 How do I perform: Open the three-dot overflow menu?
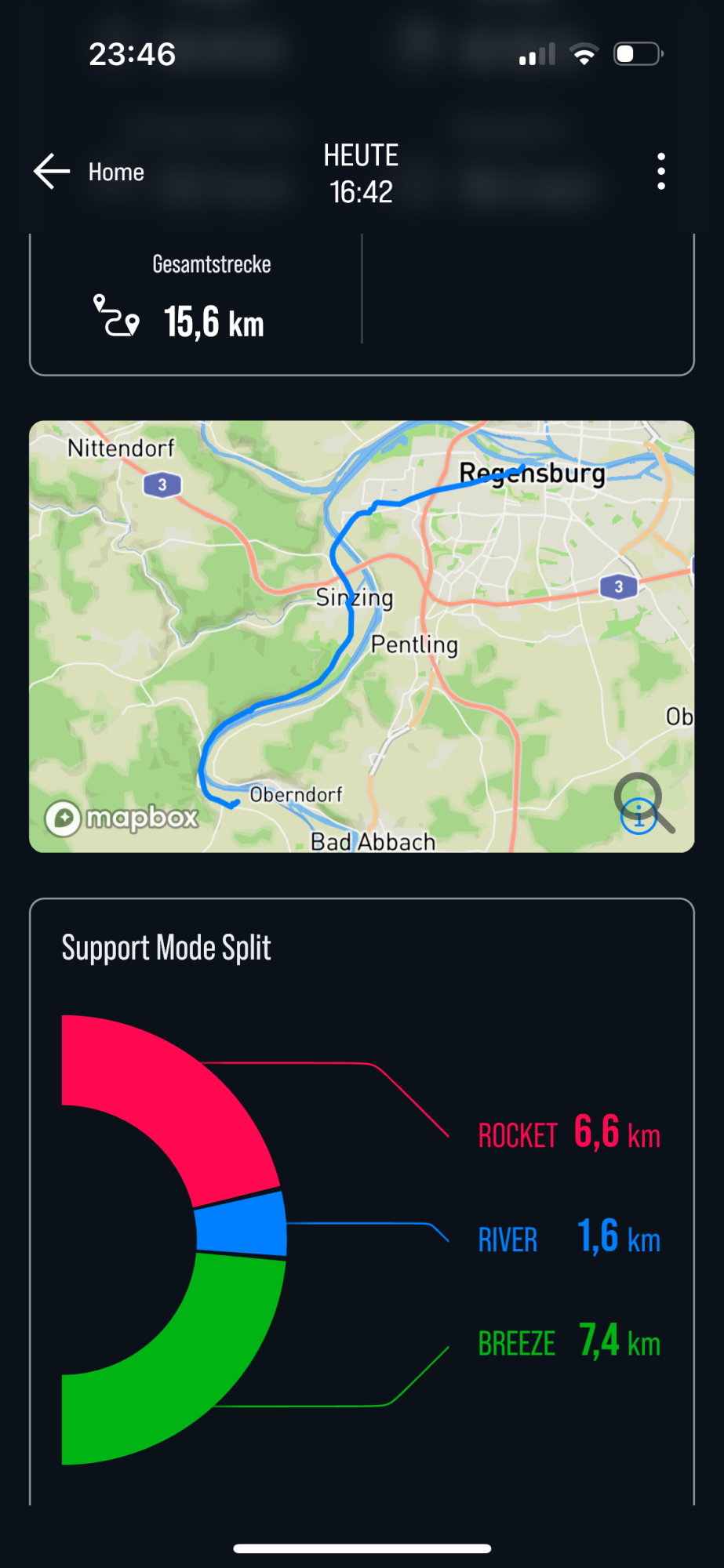pos(661,172)
